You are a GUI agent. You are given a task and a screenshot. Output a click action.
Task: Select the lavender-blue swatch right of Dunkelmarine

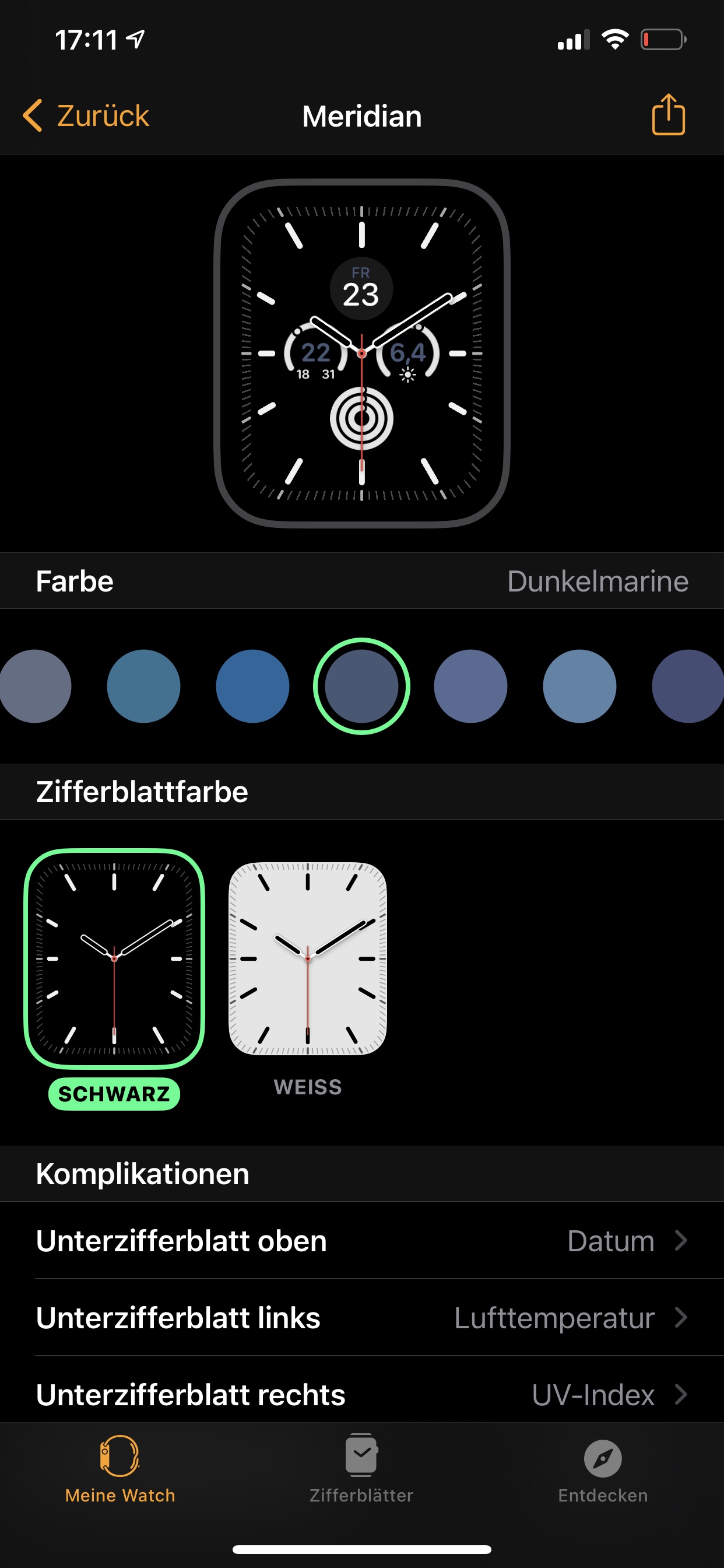[x=470, y=686]
